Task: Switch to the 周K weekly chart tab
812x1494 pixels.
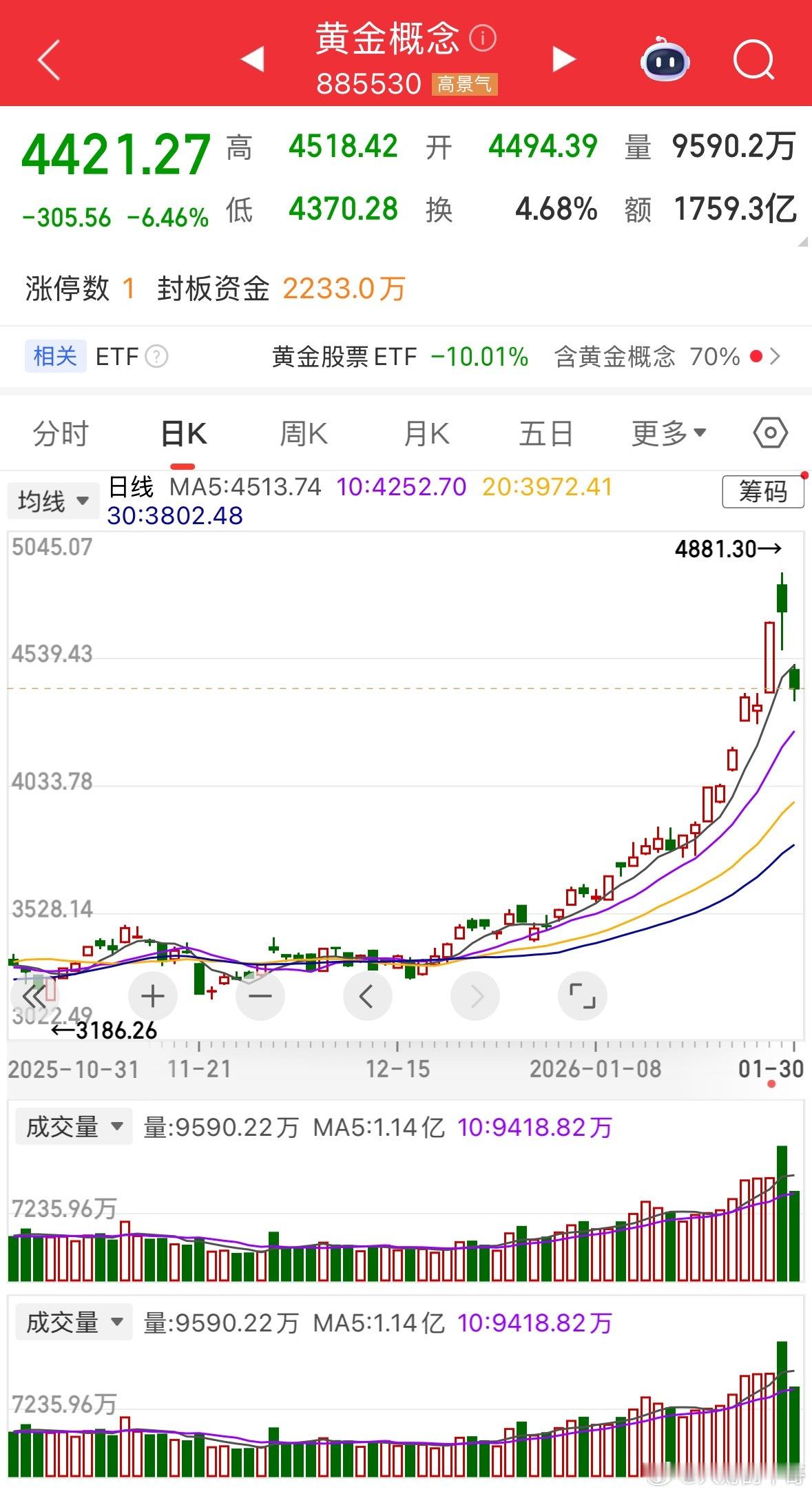Action: (x=303, y=433)
